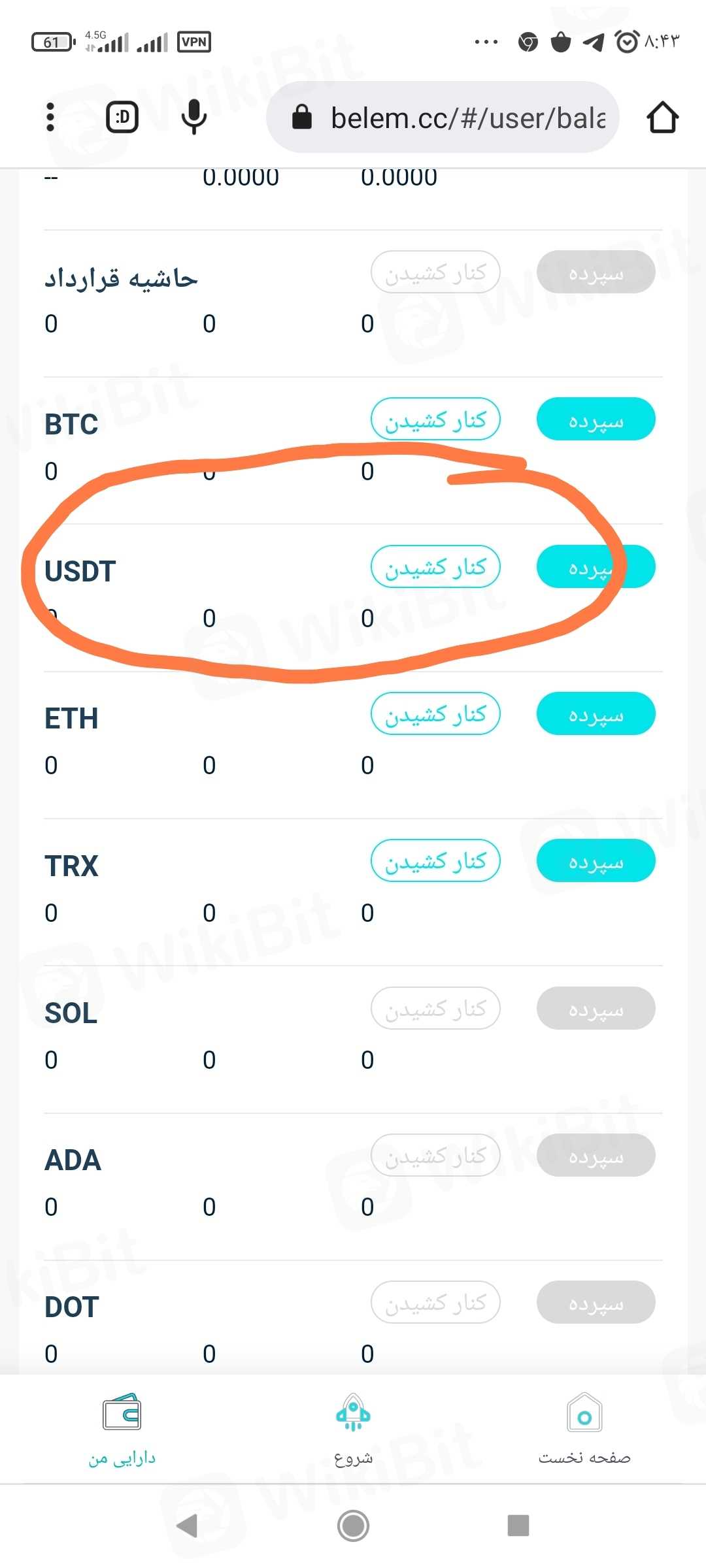Tap the USDT deposit (سپرده) button
Image resolution: width=706 pixels, height=1568 pixels.
click(596, 567)
